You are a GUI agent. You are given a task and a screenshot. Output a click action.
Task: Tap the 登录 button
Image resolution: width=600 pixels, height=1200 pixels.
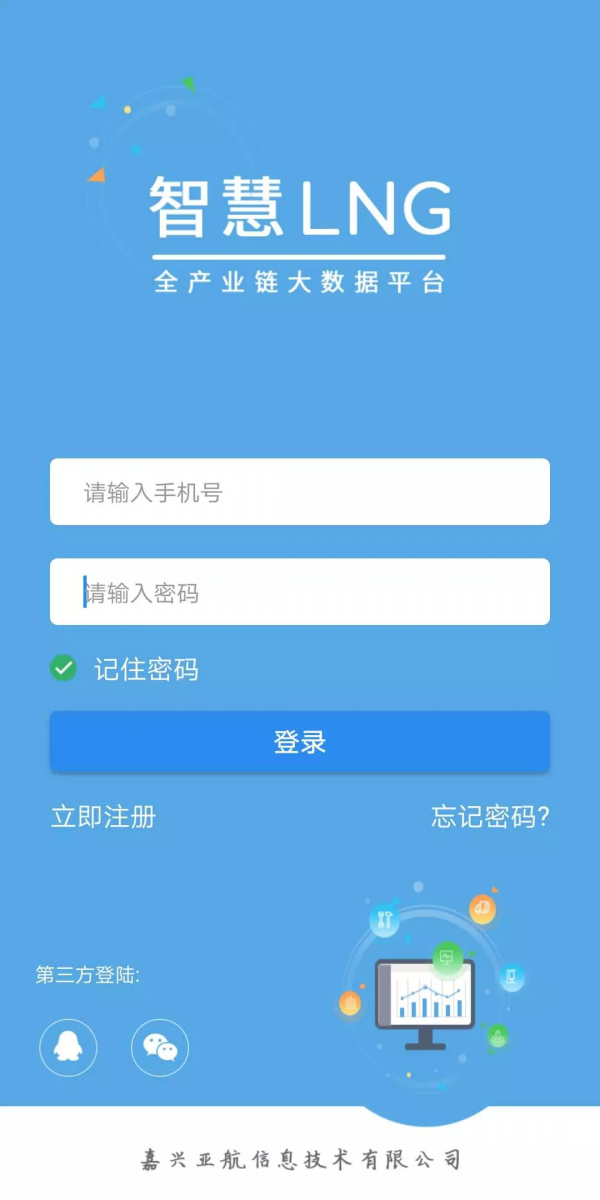point(300,742)
